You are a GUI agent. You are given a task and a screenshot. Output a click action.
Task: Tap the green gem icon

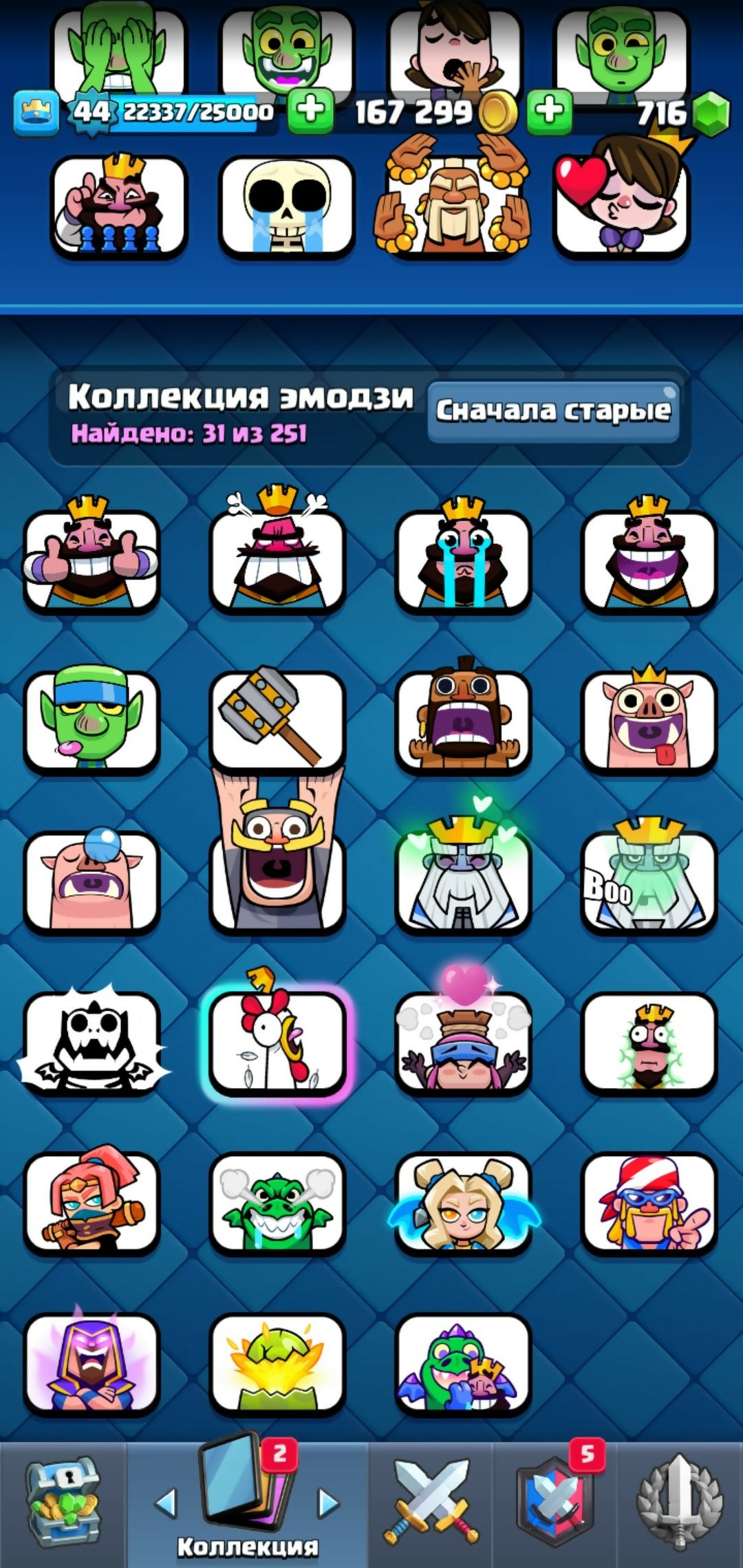pos(710,112)
